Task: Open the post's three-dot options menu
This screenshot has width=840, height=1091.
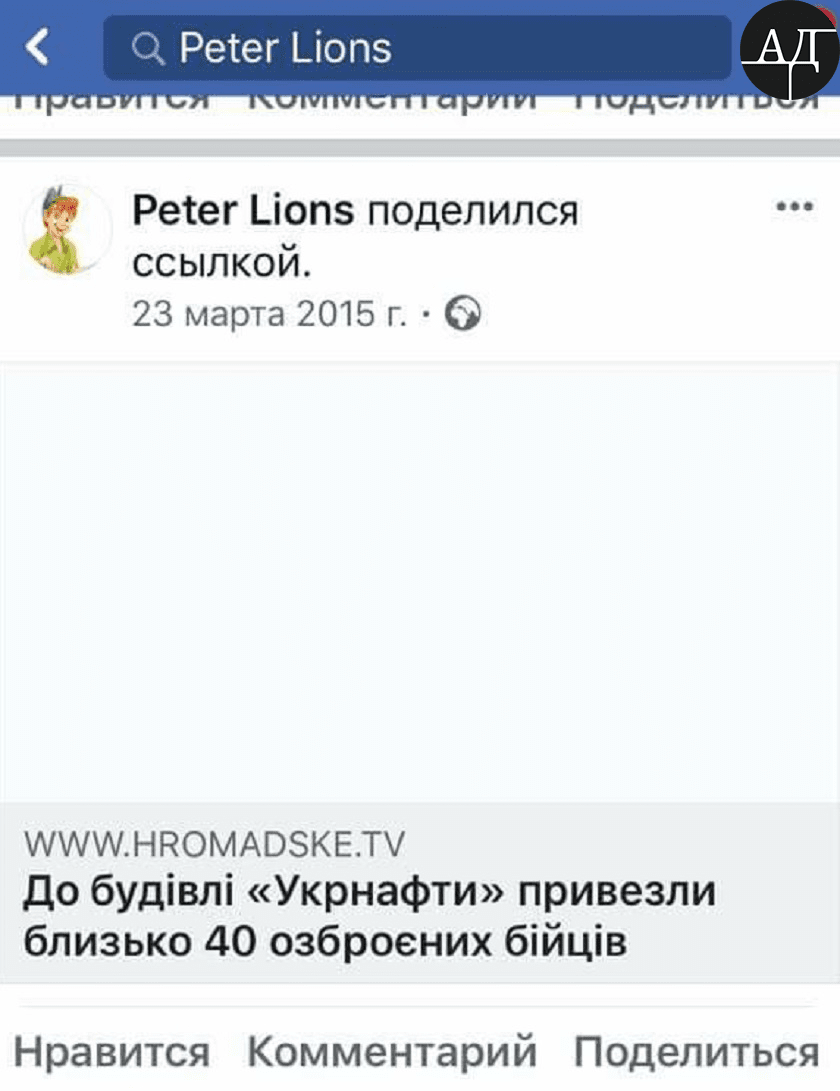Action: click(x=794, y=207)
